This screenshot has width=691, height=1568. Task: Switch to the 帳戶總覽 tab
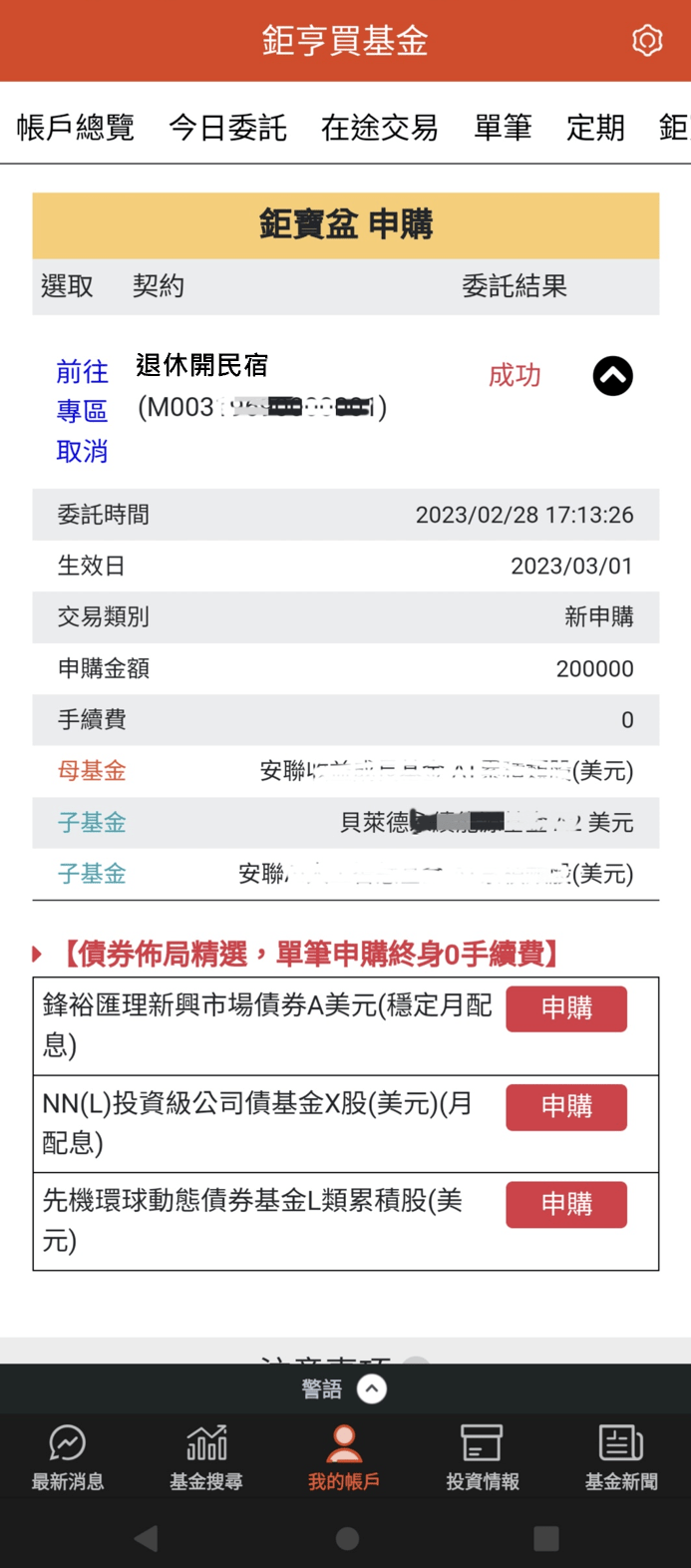(x=76, y=128)
